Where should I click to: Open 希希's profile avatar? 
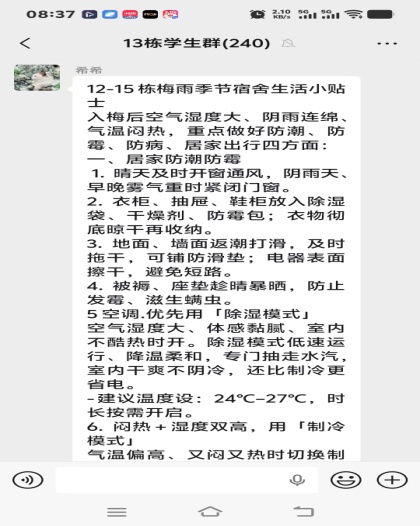37,77
